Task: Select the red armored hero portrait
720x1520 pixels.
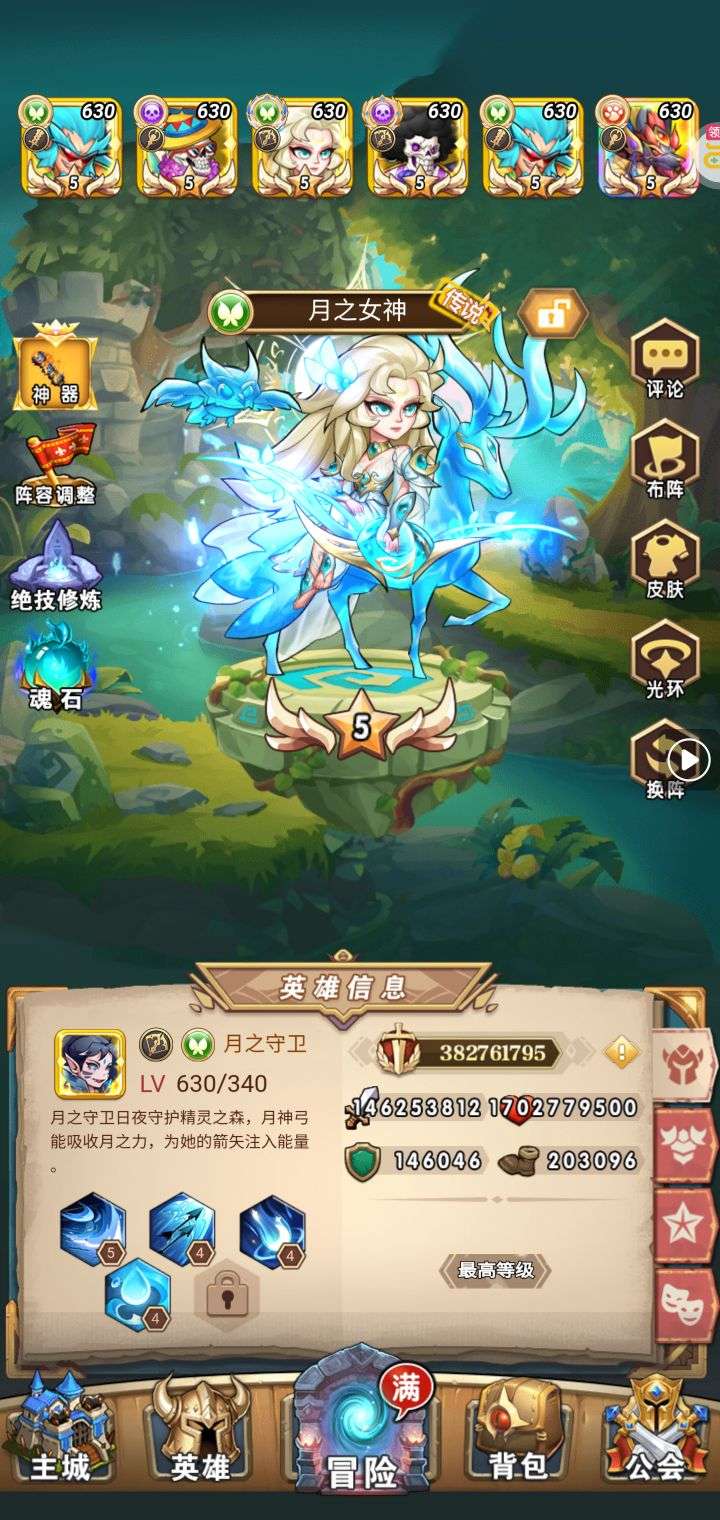Action: [x=648, y=145]
